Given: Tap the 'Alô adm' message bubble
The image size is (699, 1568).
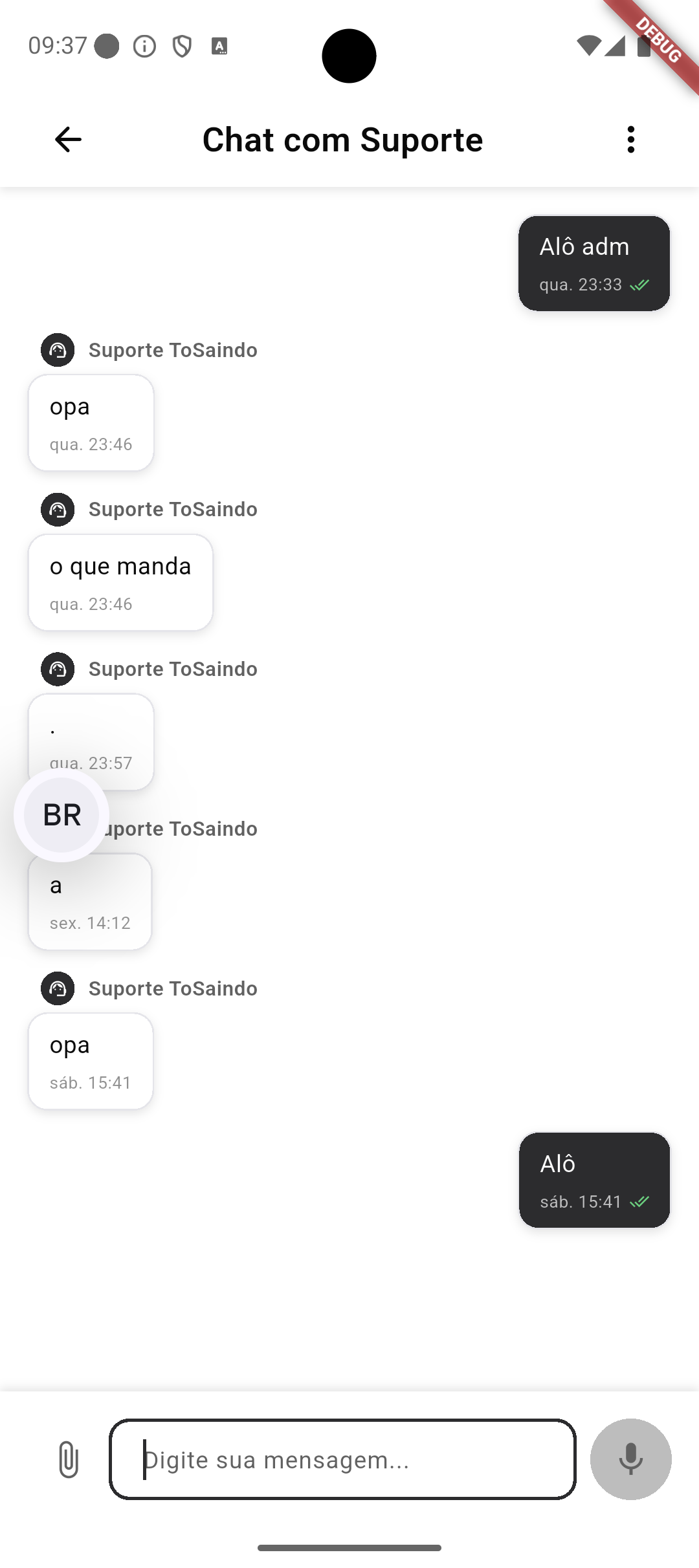Looking at the screenshot, I should [x=594, y=261].
